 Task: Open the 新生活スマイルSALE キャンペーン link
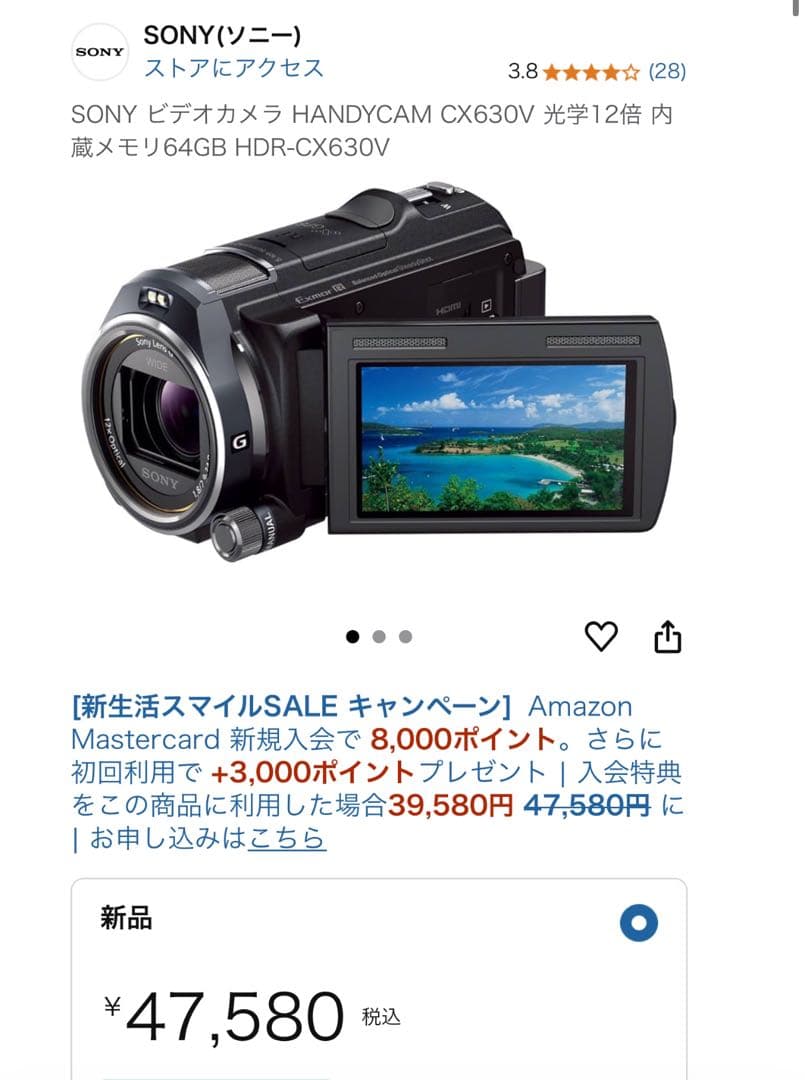point(290,706)
